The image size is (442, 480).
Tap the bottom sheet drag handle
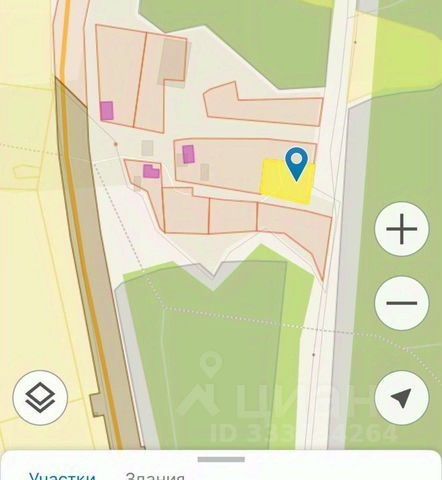pyautogui.click(x=221, y=460)
